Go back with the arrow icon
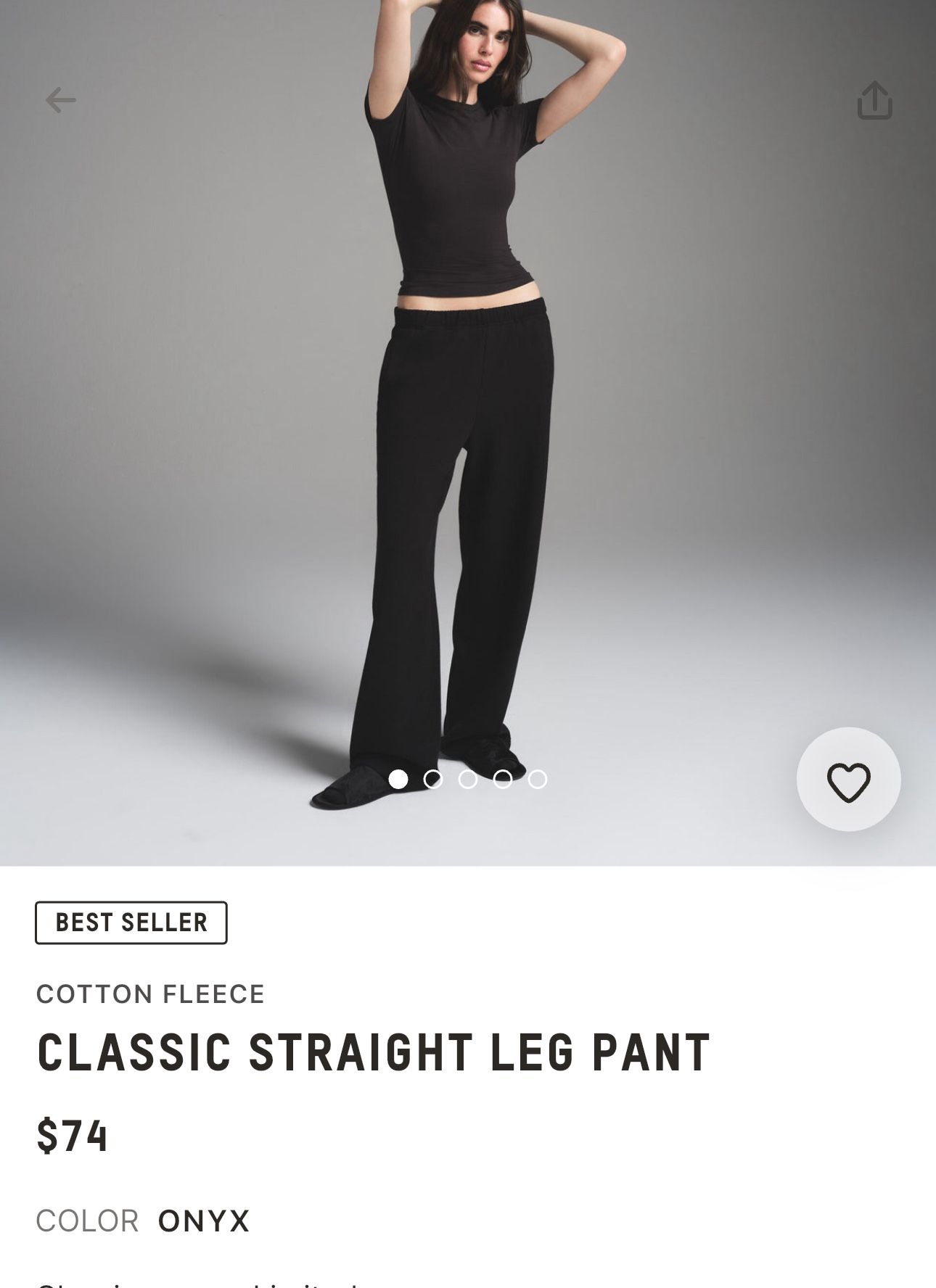Screen dimensions: 936x1288 (60, 100)
